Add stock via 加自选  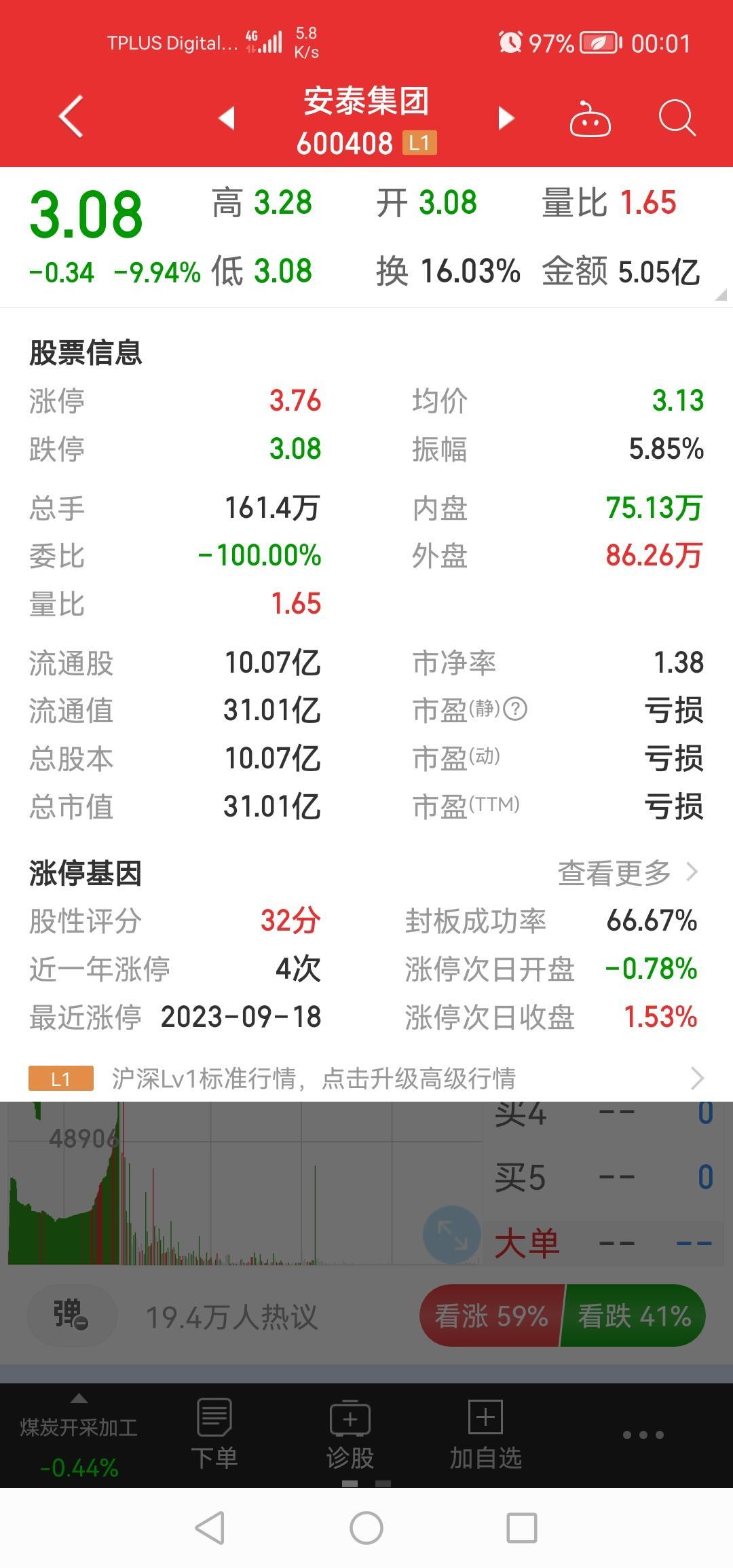(x=486, y=1434)
